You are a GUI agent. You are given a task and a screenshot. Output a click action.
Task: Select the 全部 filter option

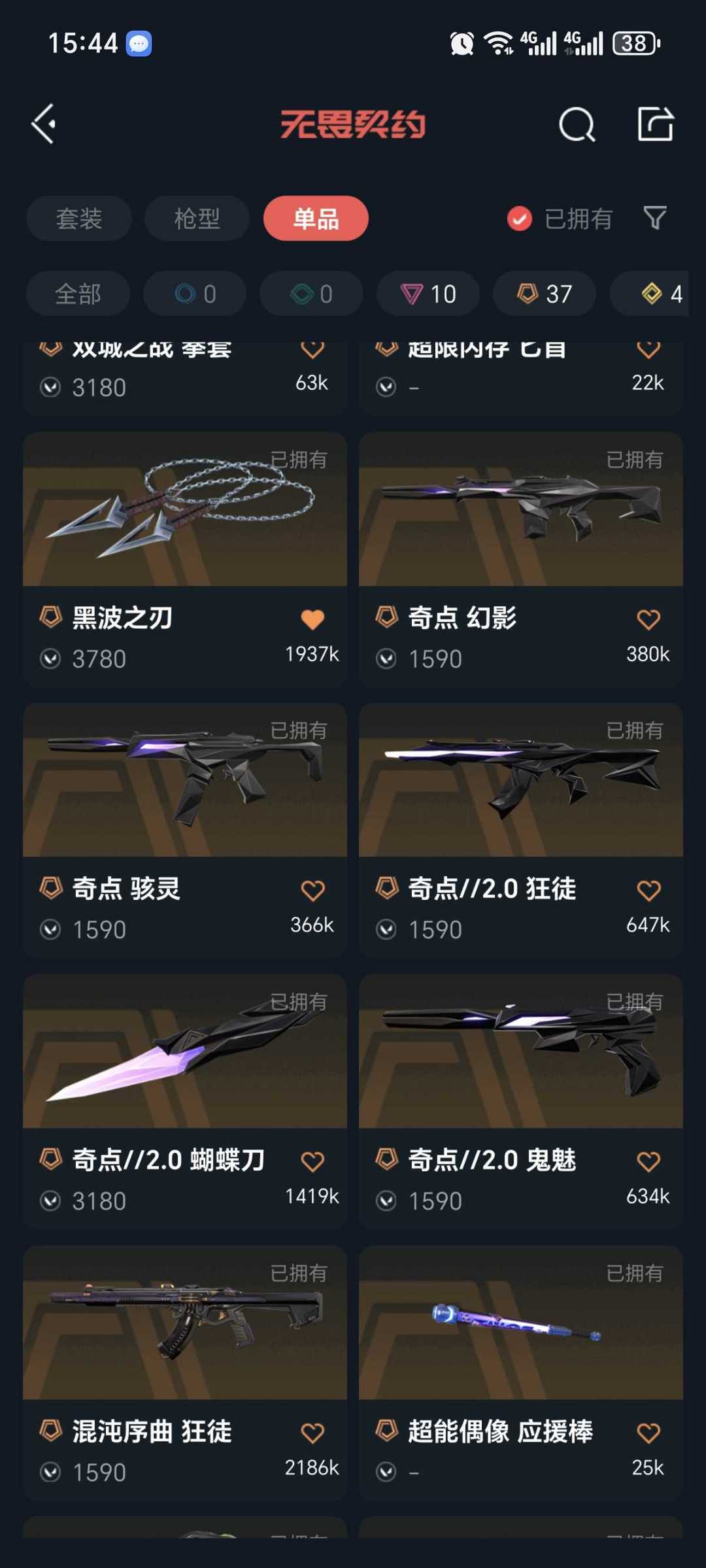click(x=77, y=293)
